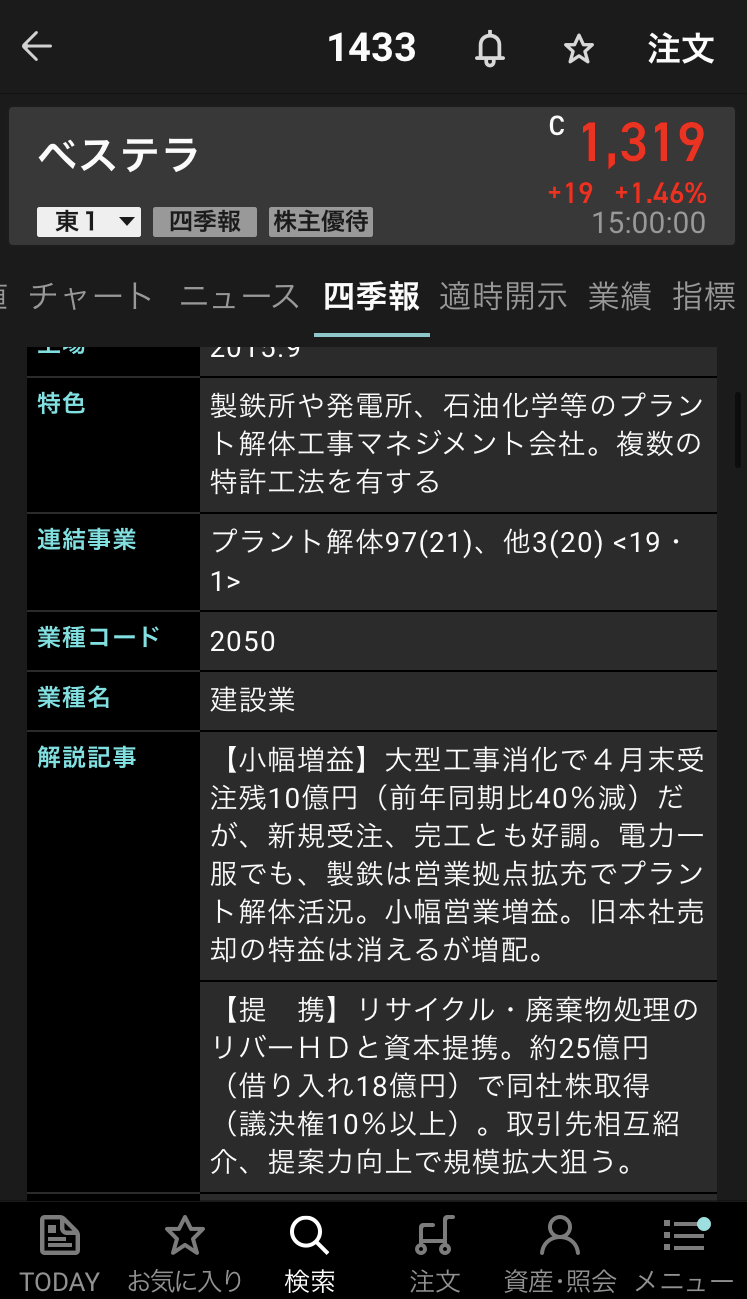The height and width of the screenshot is (1299, 747).
Task: Tap the 四季報 chip under stock name
Action: coord(205,222)
